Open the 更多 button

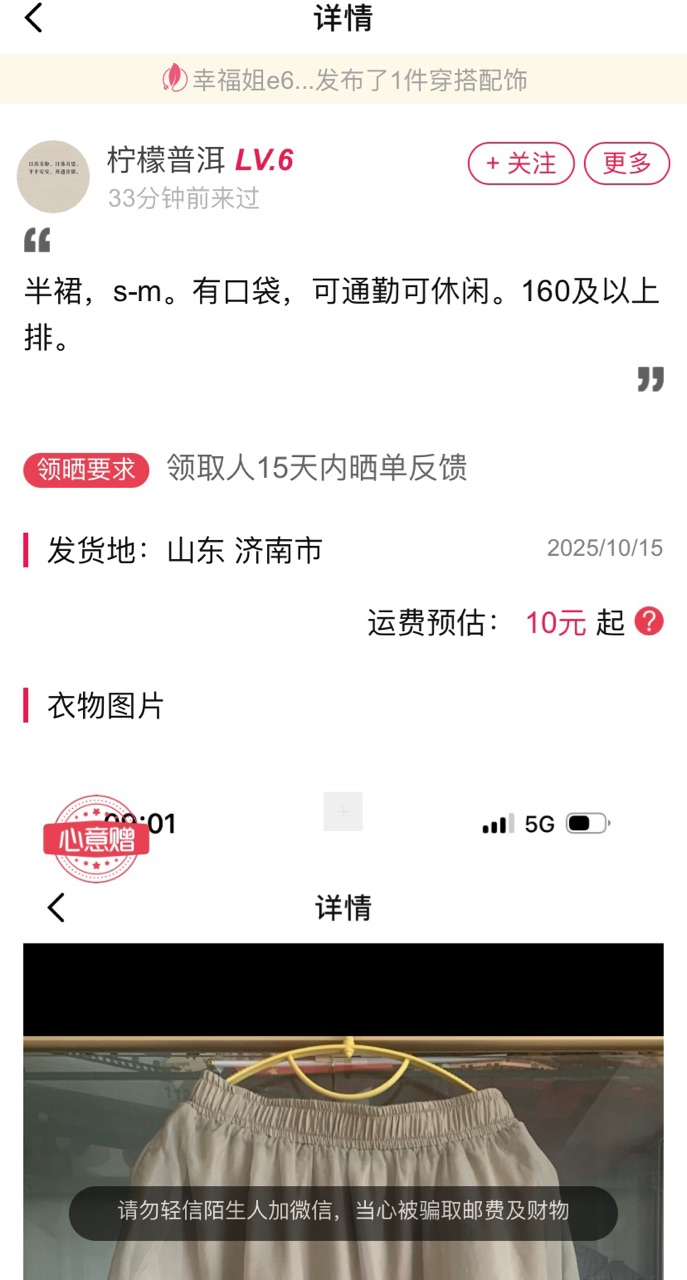click(626, 163)
